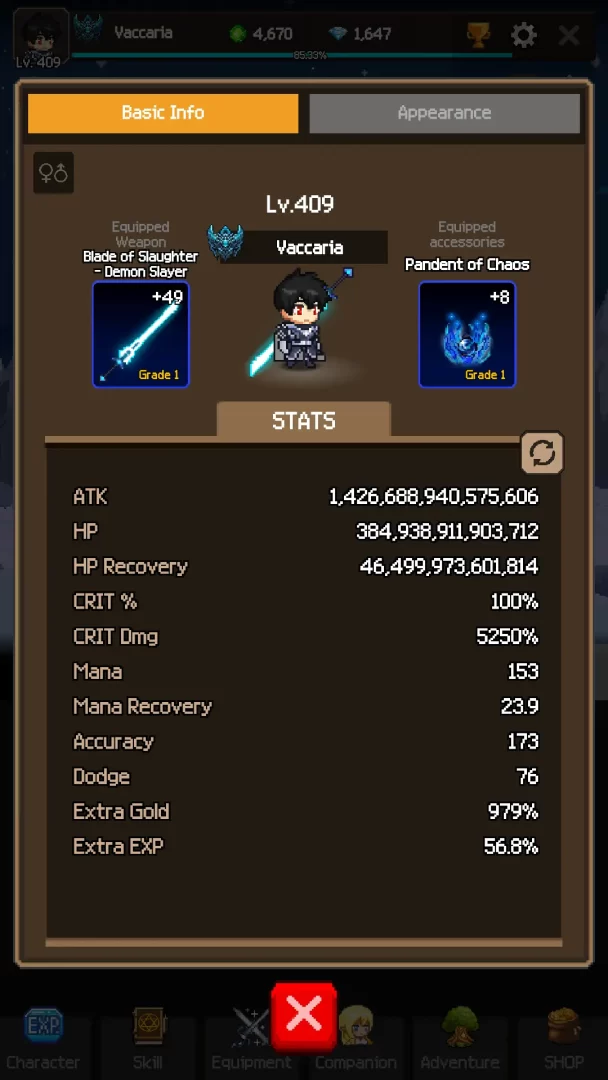
Task: Close the character info panel
Action: click(304, 1015)
